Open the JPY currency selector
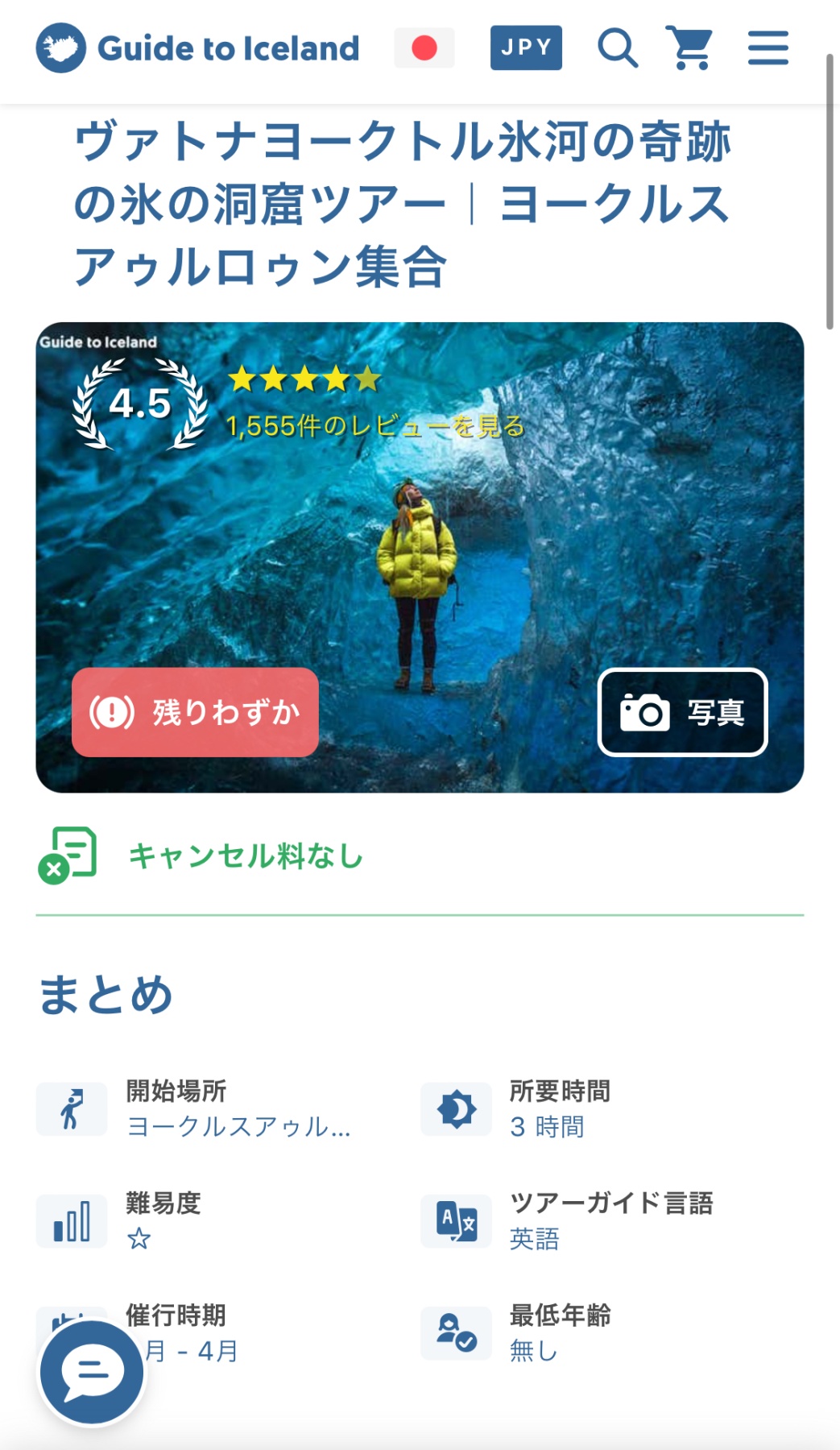Image resolution: width=840 pixels, height=1450 pixels. [526, 48]
